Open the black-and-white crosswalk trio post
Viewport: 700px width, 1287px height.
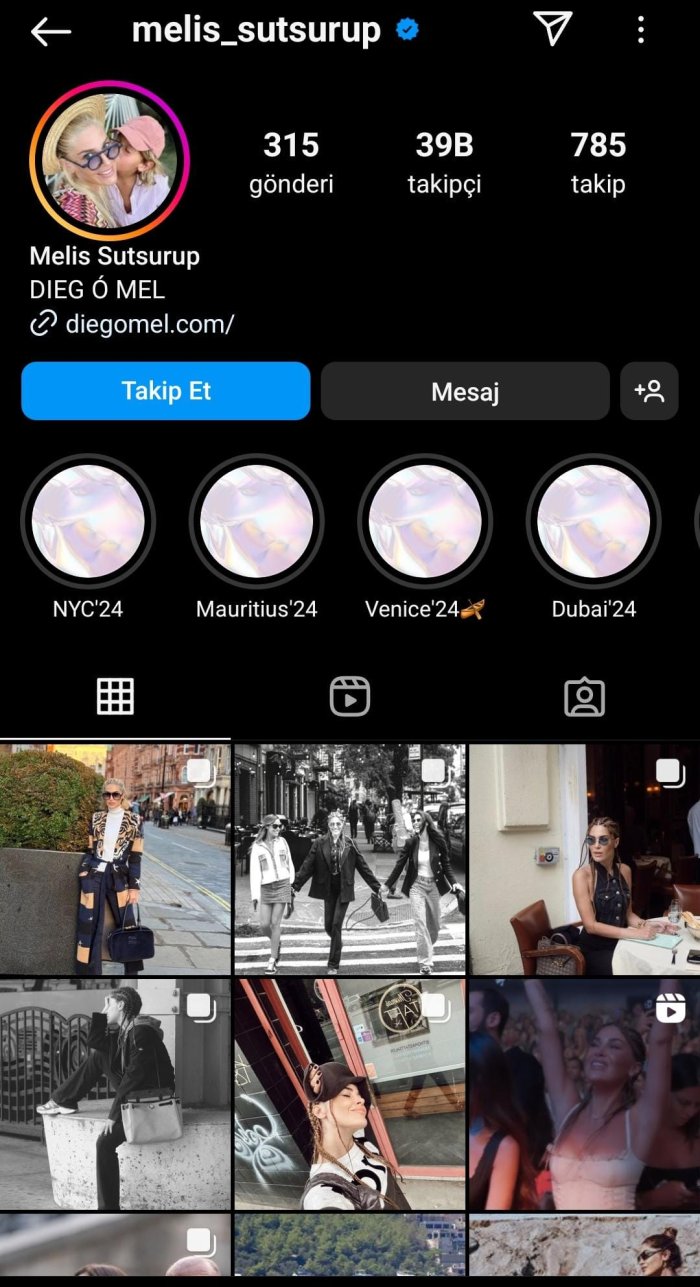coord(349,859)
